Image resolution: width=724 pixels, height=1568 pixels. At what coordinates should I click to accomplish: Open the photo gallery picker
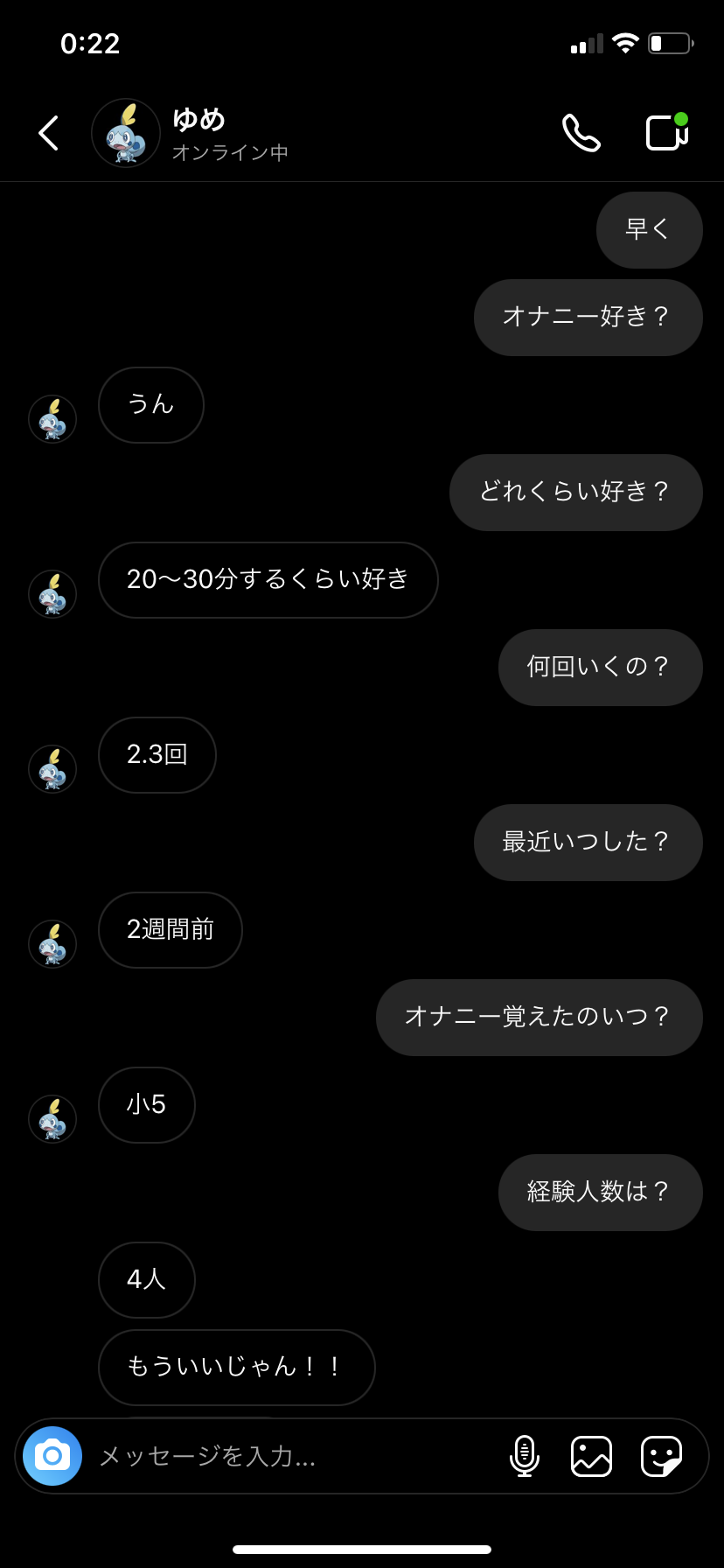[x=591, y=1456]
